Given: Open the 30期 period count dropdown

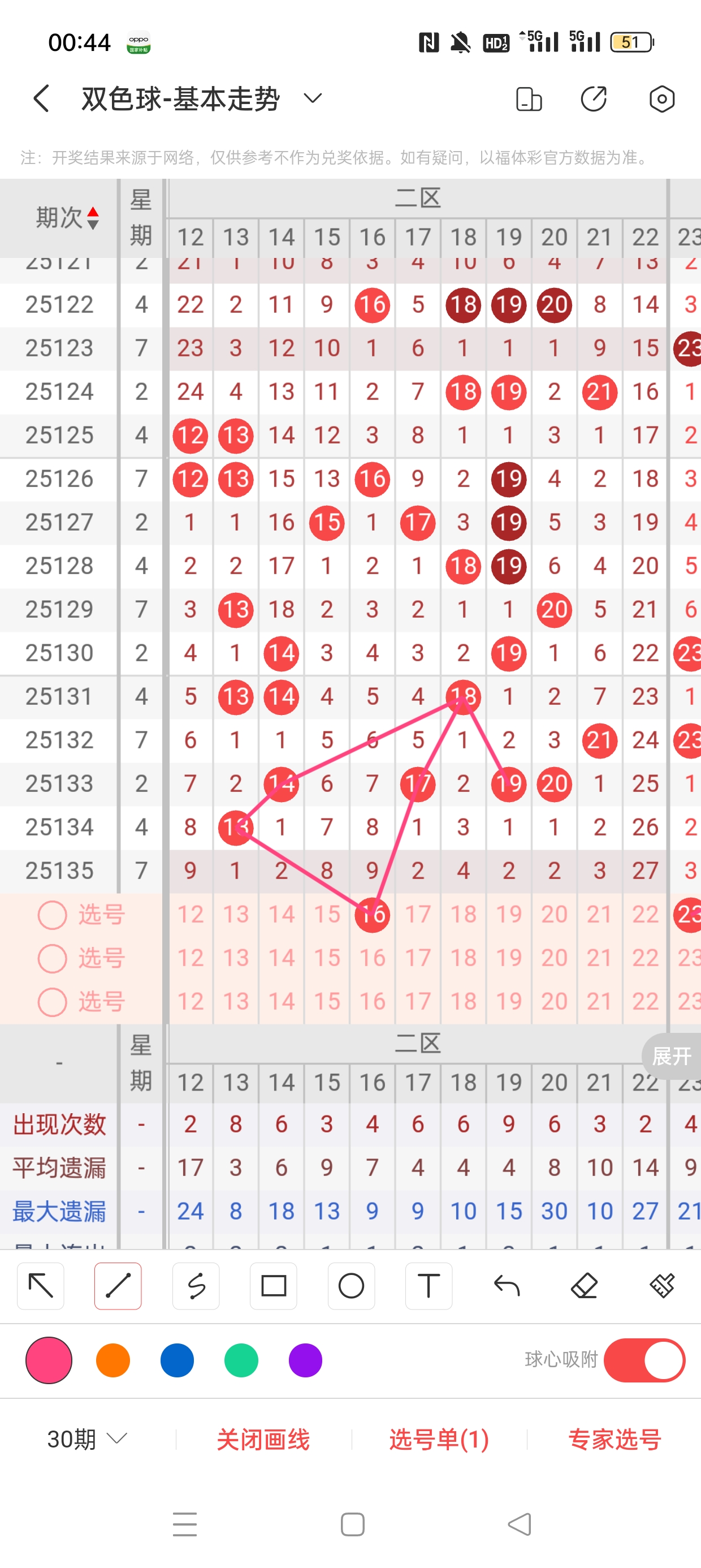Looking at the screenshot, I should pyautogui.click(x=87, y=1440).
